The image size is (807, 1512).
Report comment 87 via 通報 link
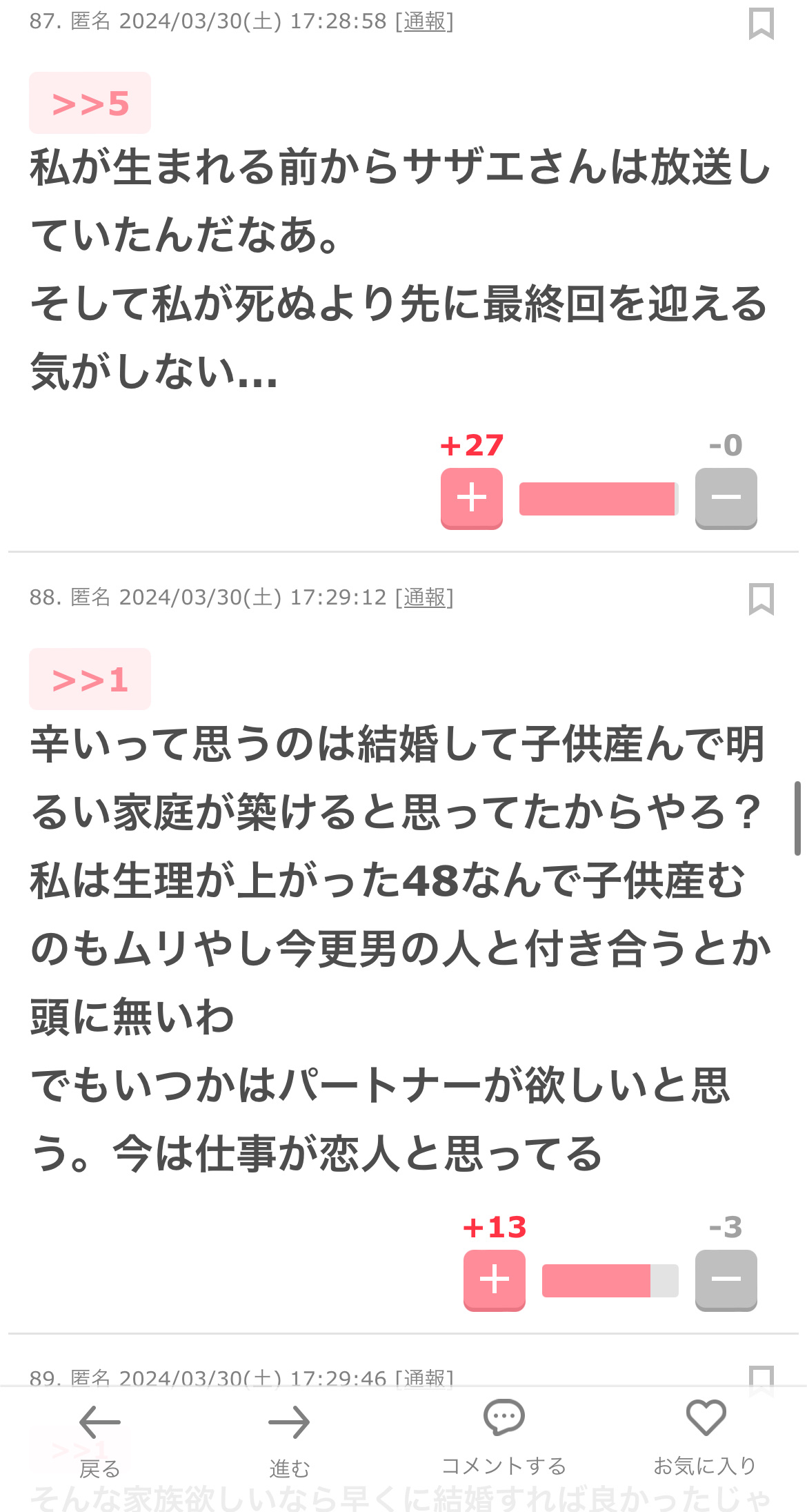coord(425,21)
